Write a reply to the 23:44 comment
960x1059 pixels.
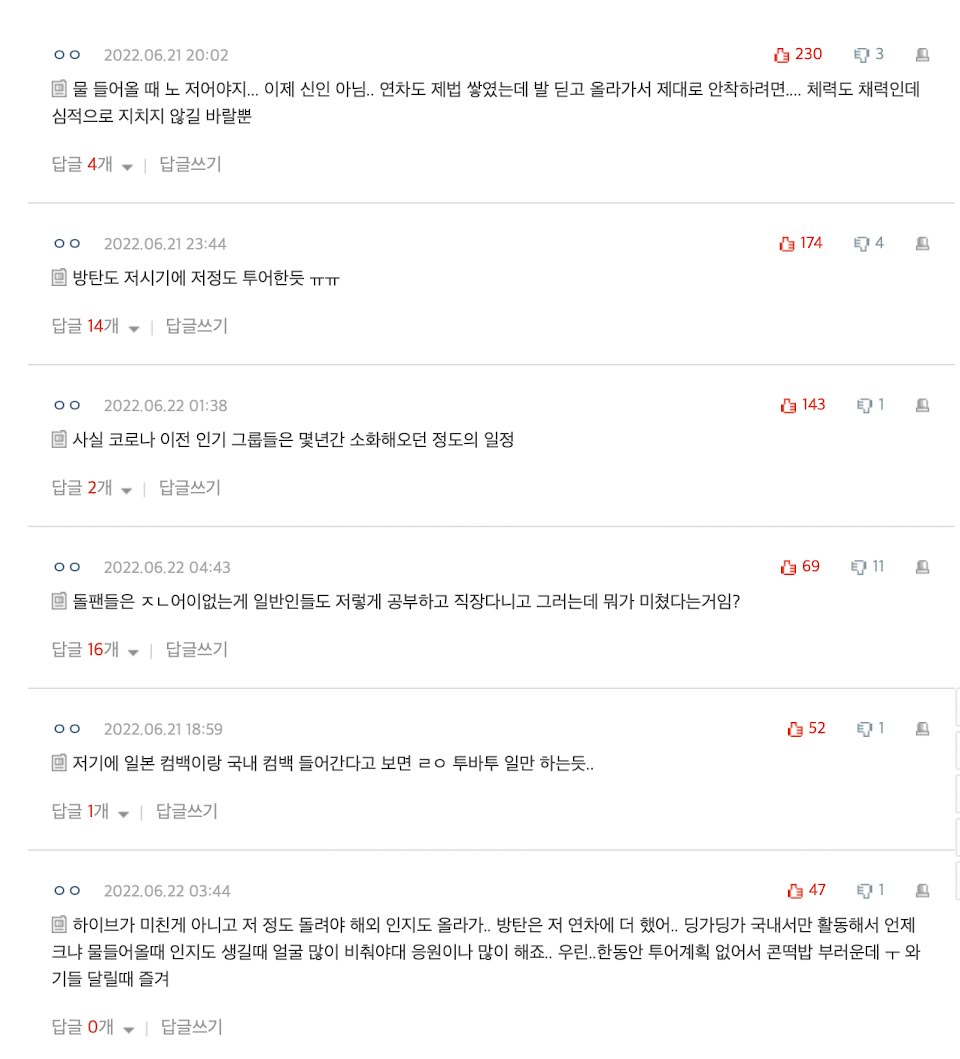point(197,326)
